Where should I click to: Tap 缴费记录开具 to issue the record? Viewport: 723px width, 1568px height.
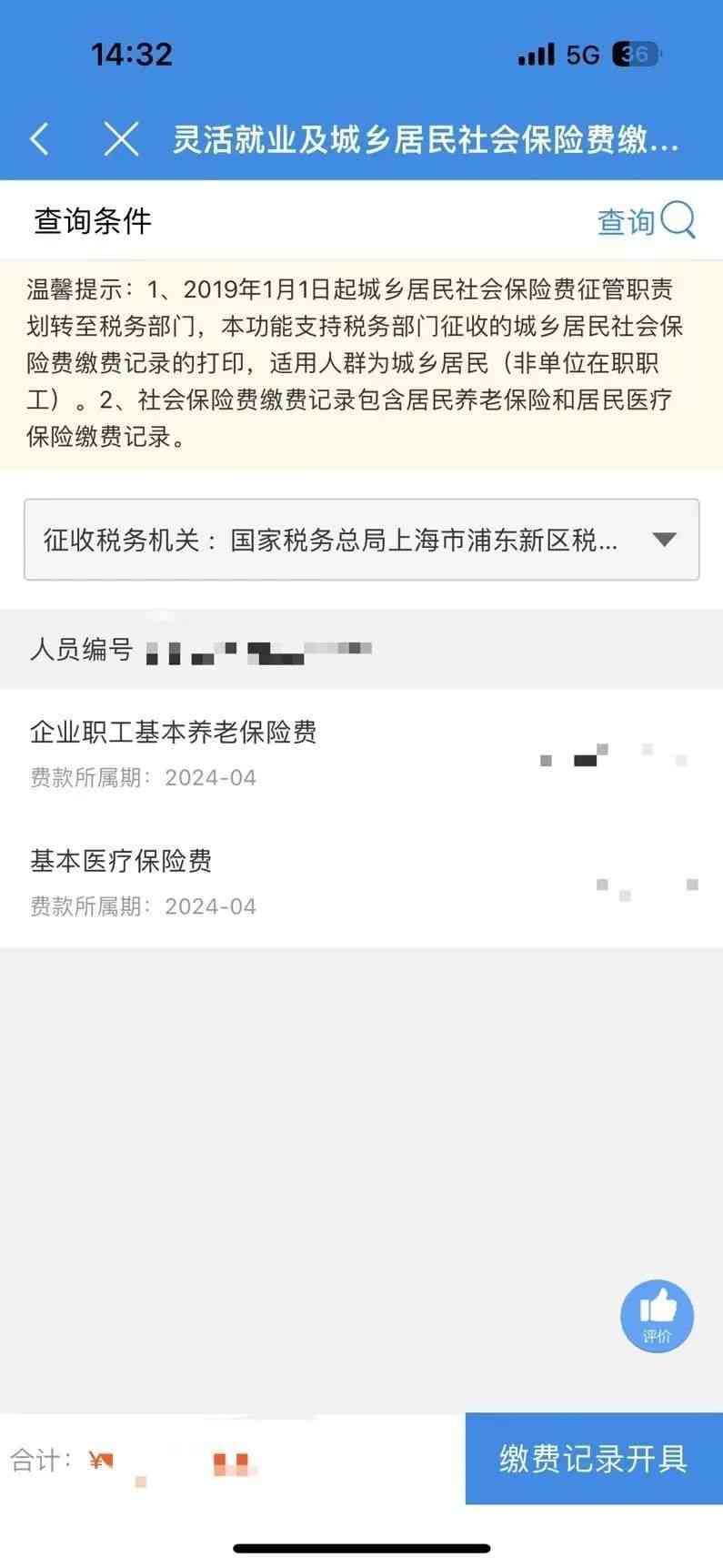coord(594,1459)
